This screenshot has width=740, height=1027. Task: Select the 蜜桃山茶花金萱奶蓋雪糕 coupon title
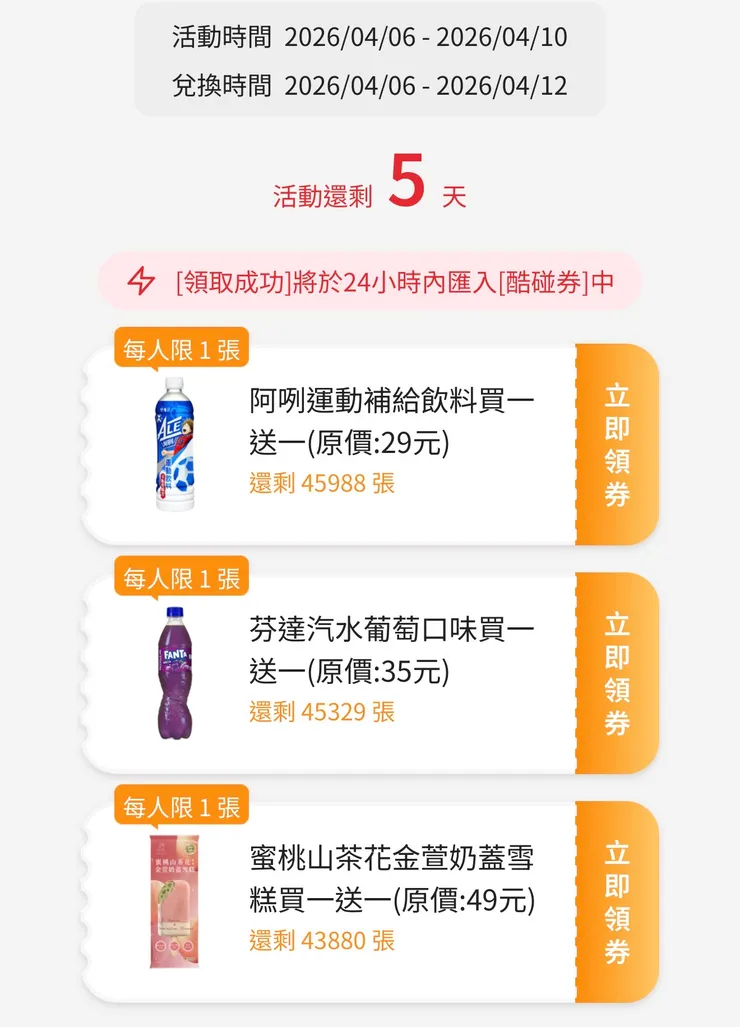pyautogui.click(x=390, y=878)
